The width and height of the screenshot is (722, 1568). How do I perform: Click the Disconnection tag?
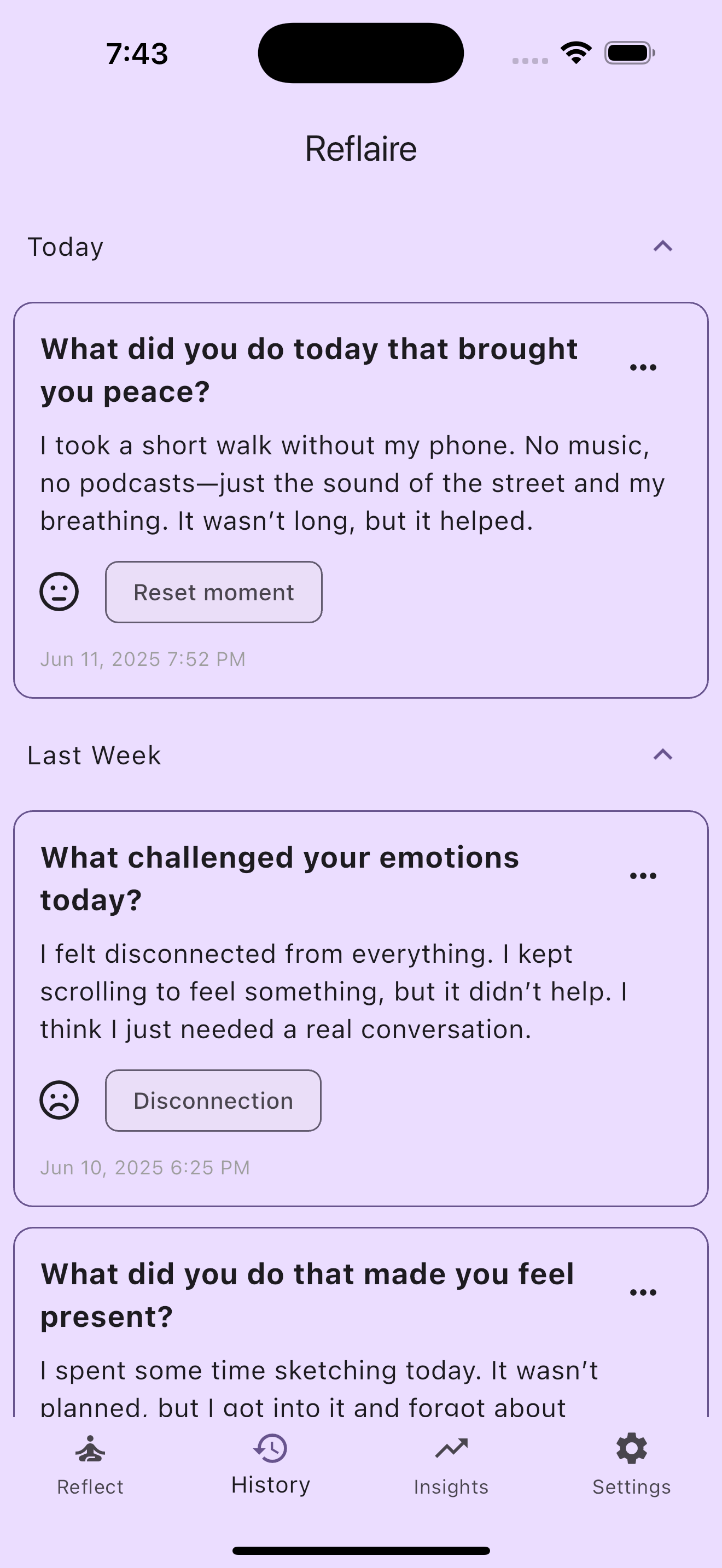(x=213, y=1101)
